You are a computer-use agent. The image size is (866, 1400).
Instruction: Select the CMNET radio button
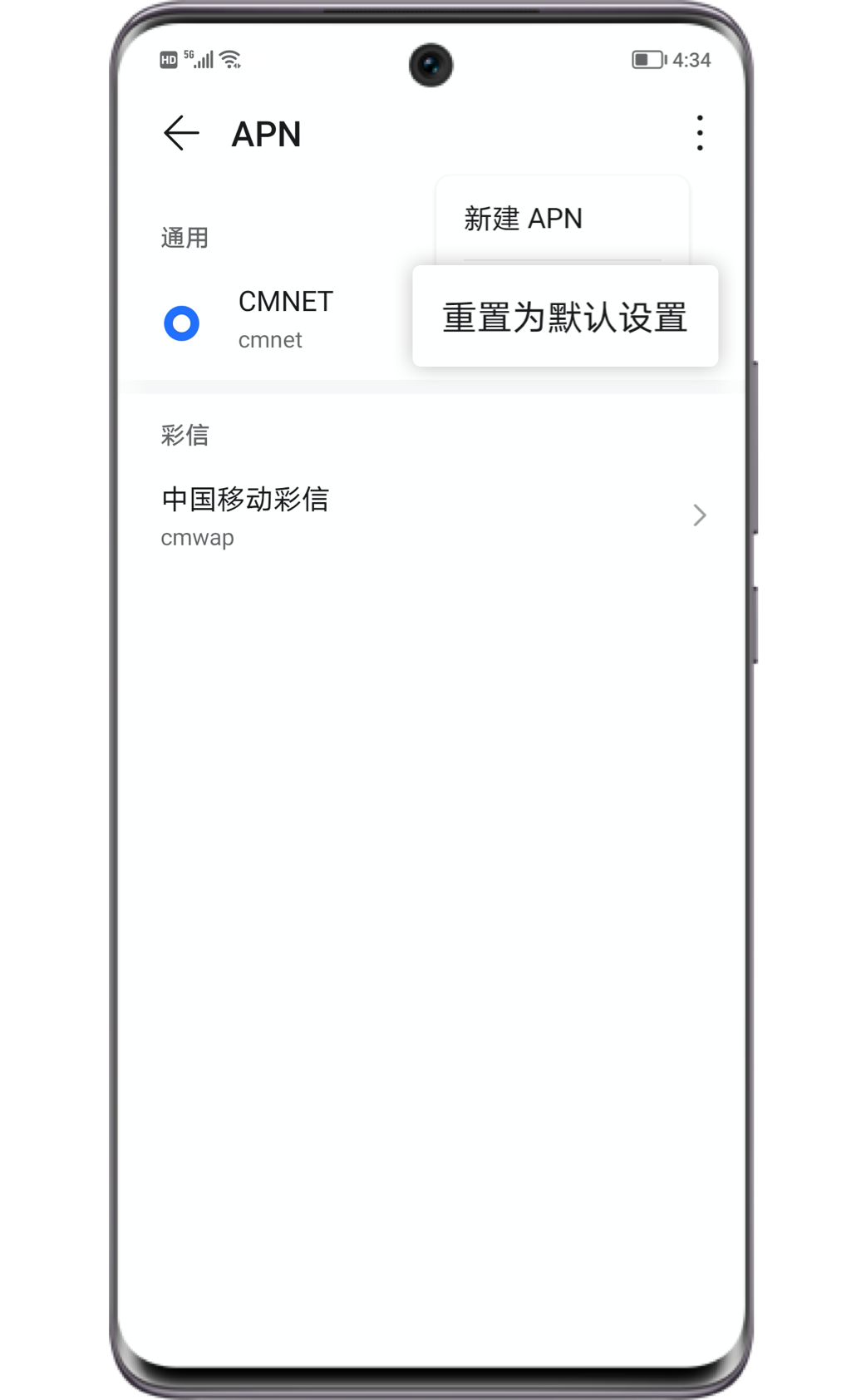point(182,323)
